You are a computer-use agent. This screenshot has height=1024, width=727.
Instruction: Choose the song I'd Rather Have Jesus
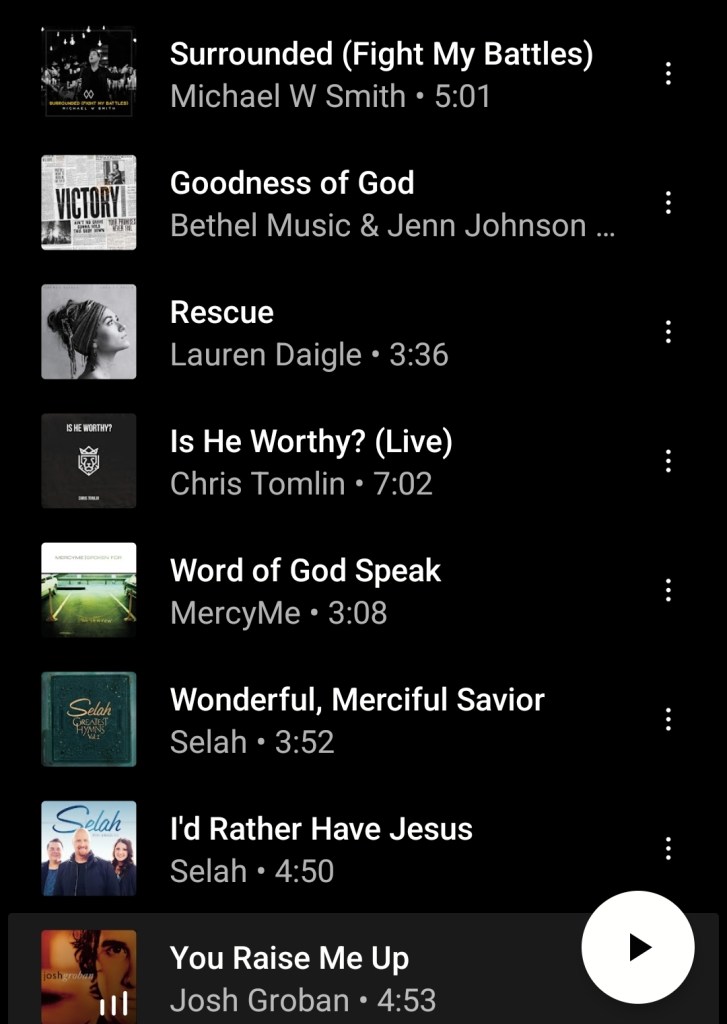[x=320, y=848]
